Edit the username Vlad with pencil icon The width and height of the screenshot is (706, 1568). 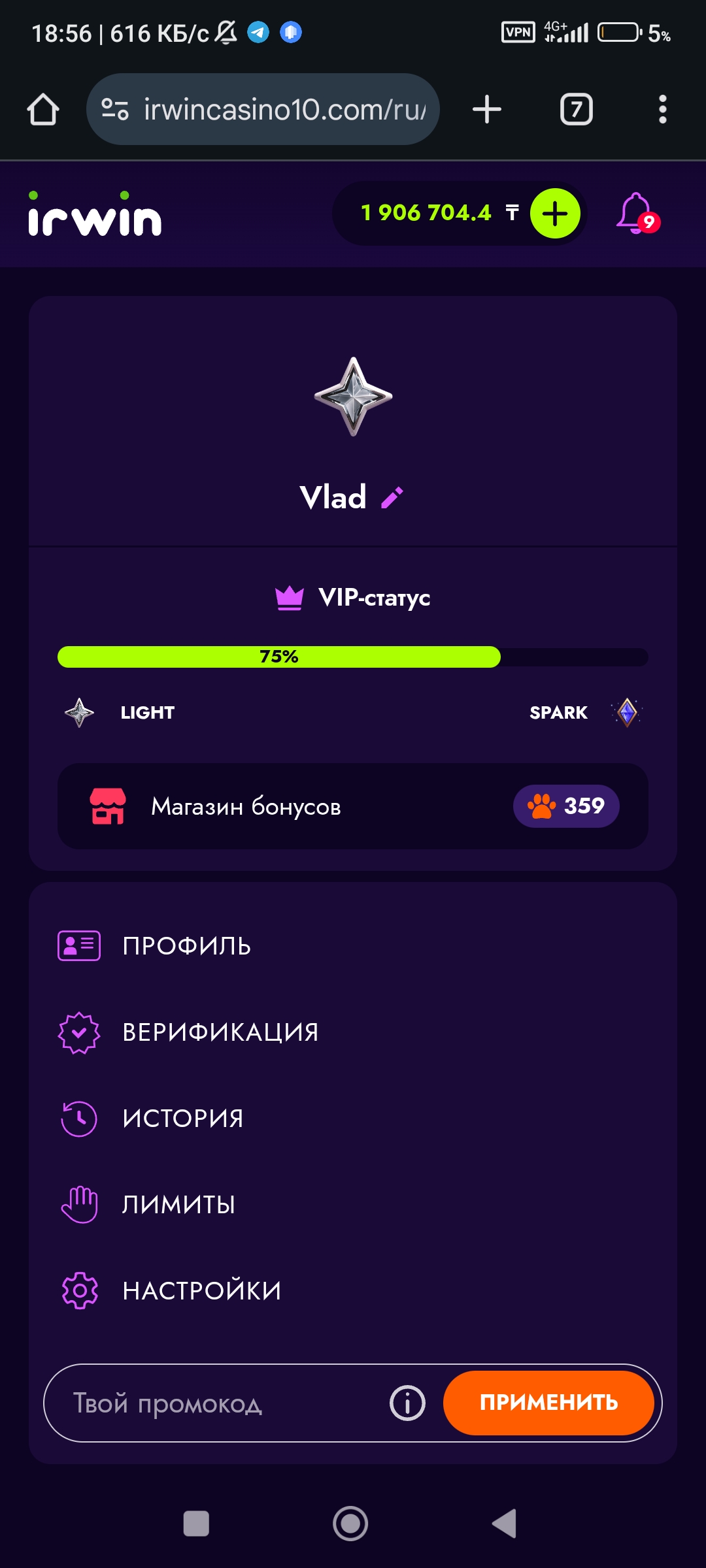tap(392, 498)
